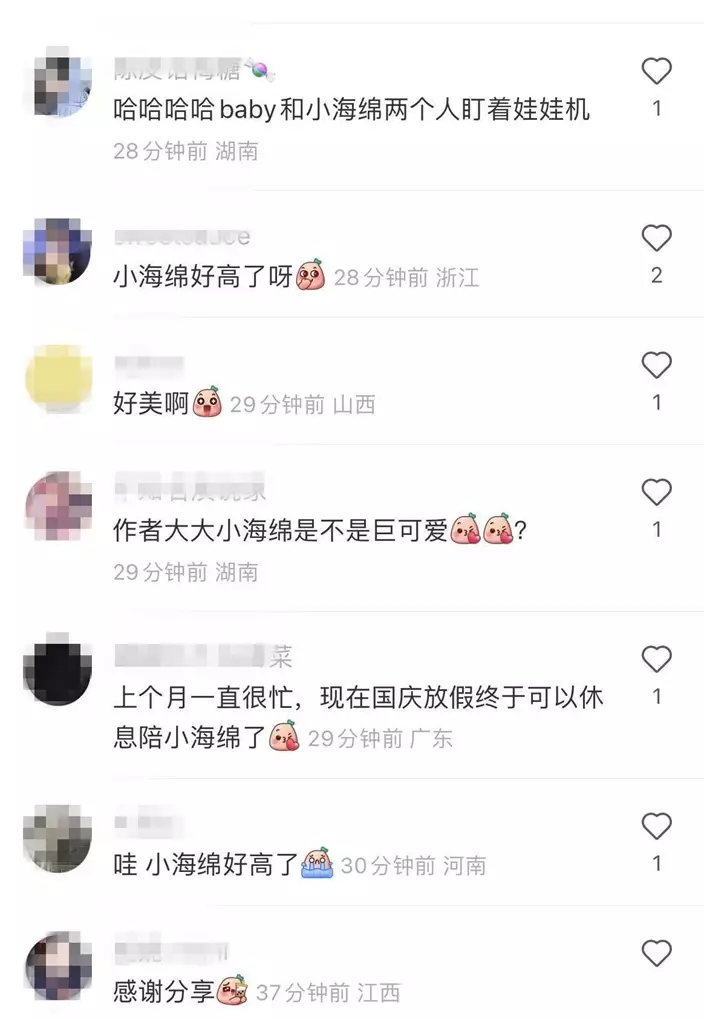Like the comment about 国庆放假

click(656, 660)
